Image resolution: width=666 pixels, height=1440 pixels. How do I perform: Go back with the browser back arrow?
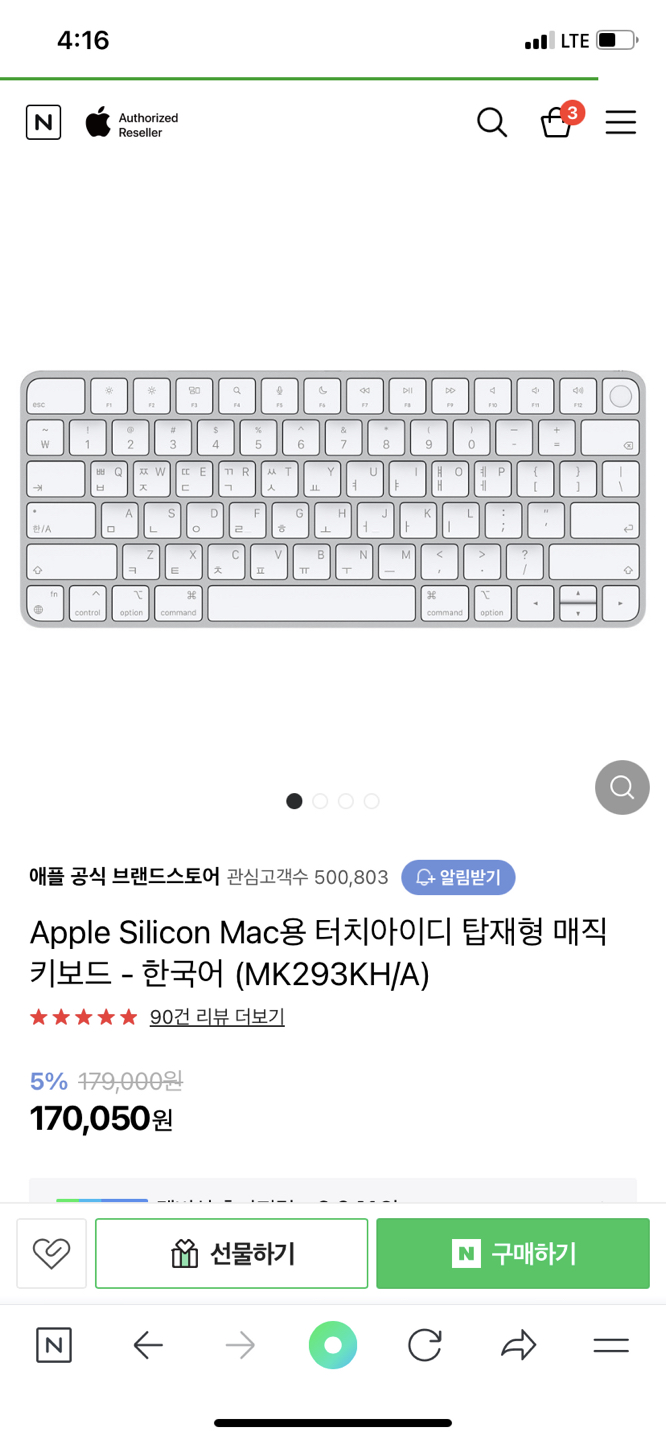pyautogui.click(x=148, y=1345)
